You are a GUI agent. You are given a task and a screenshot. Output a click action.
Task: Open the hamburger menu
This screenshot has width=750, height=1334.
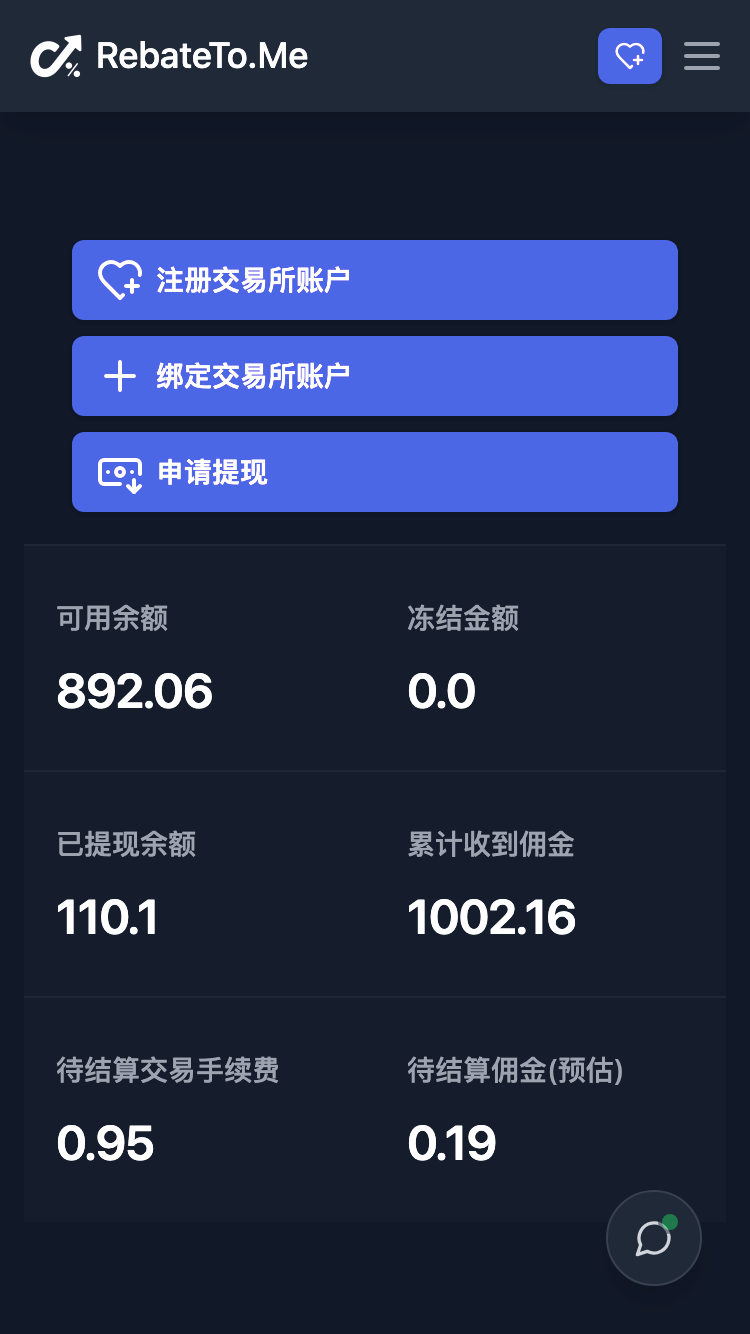pos(702,56)
